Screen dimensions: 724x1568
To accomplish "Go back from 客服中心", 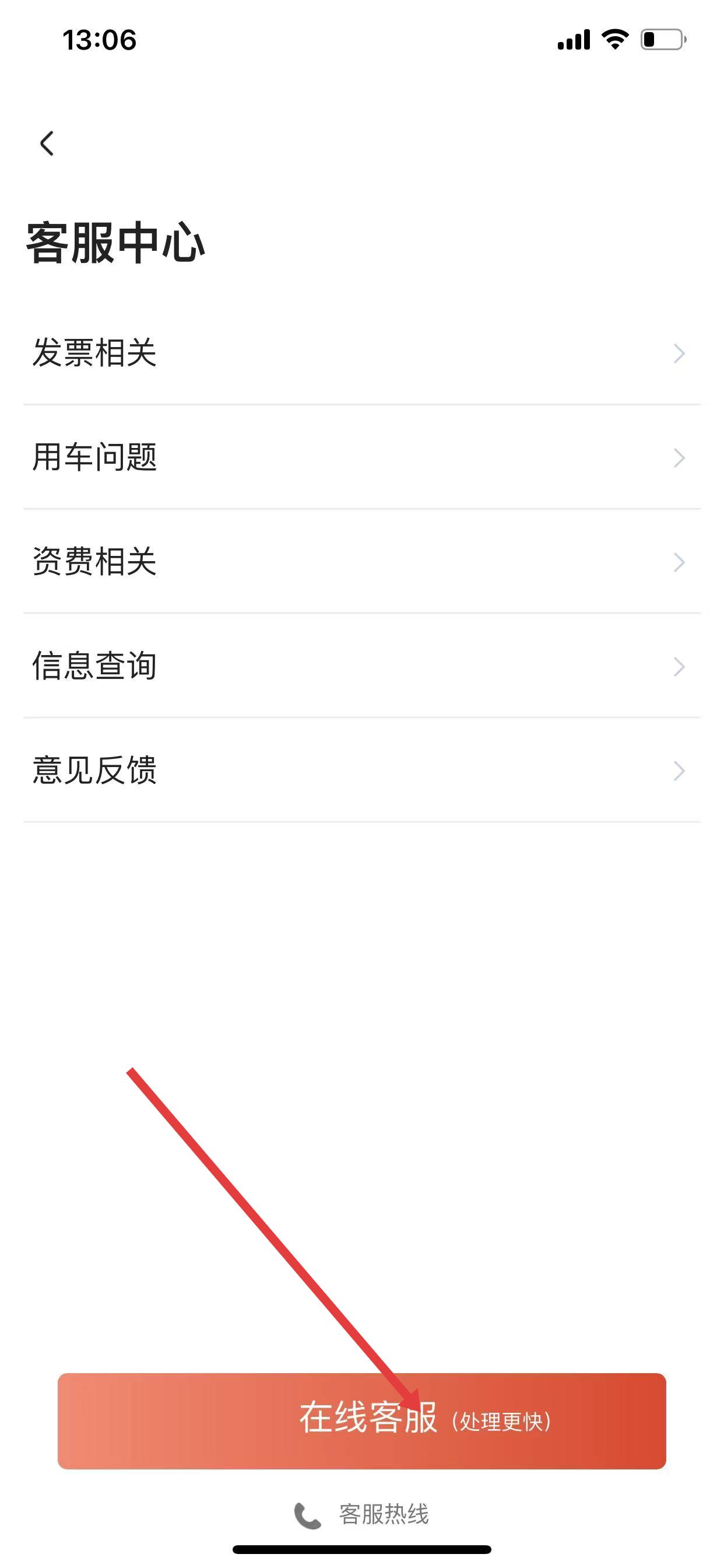I will [47, 143].
